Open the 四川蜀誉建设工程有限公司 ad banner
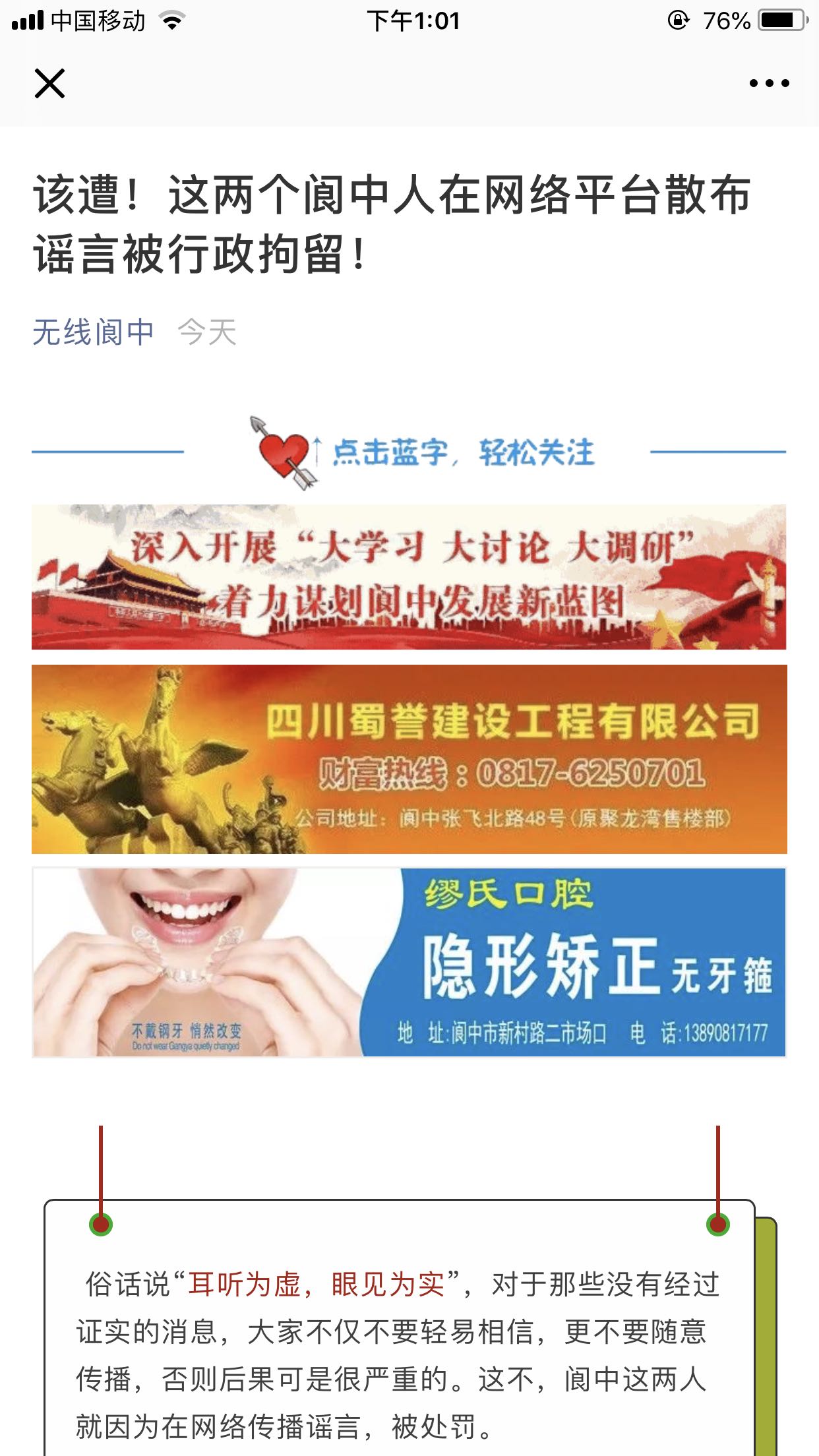The image size is (819, 1456). [x=409, y=759]
